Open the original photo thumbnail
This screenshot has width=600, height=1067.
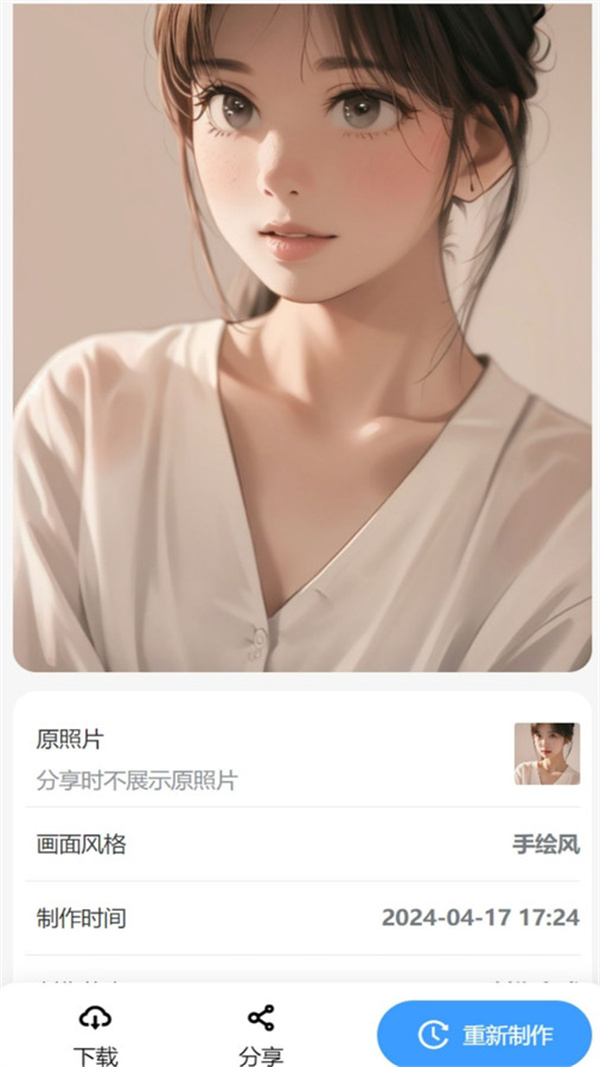546,754
